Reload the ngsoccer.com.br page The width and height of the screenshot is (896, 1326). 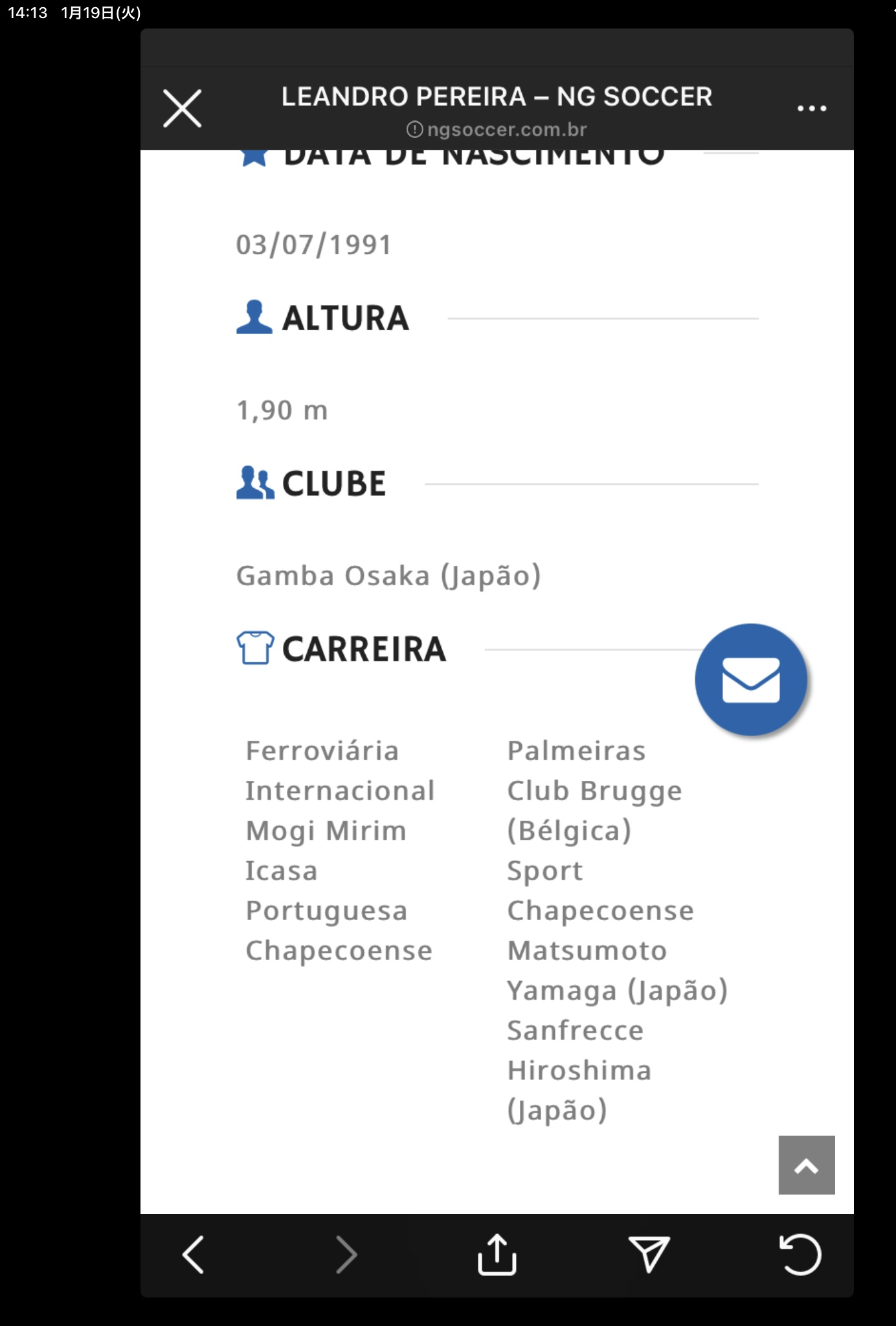point(800,1255)
